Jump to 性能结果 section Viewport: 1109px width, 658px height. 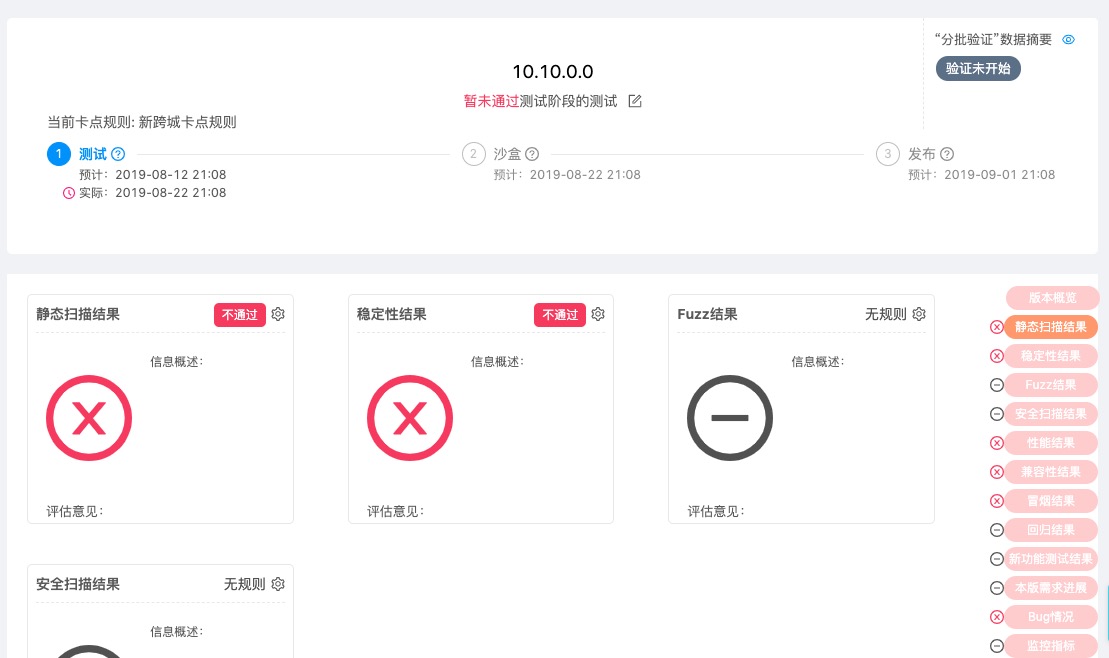[x=1051, y=443]
